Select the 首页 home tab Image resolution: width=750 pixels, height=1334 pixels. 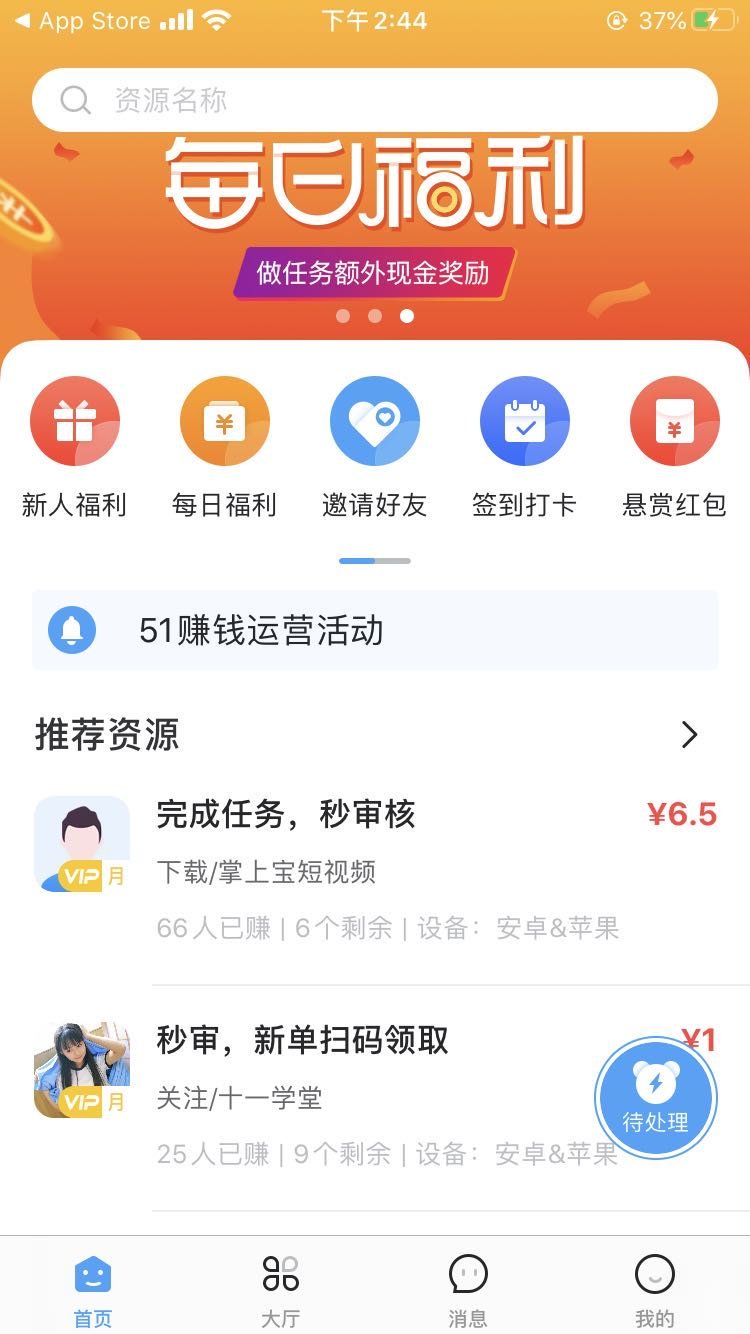click(93, 1285)
